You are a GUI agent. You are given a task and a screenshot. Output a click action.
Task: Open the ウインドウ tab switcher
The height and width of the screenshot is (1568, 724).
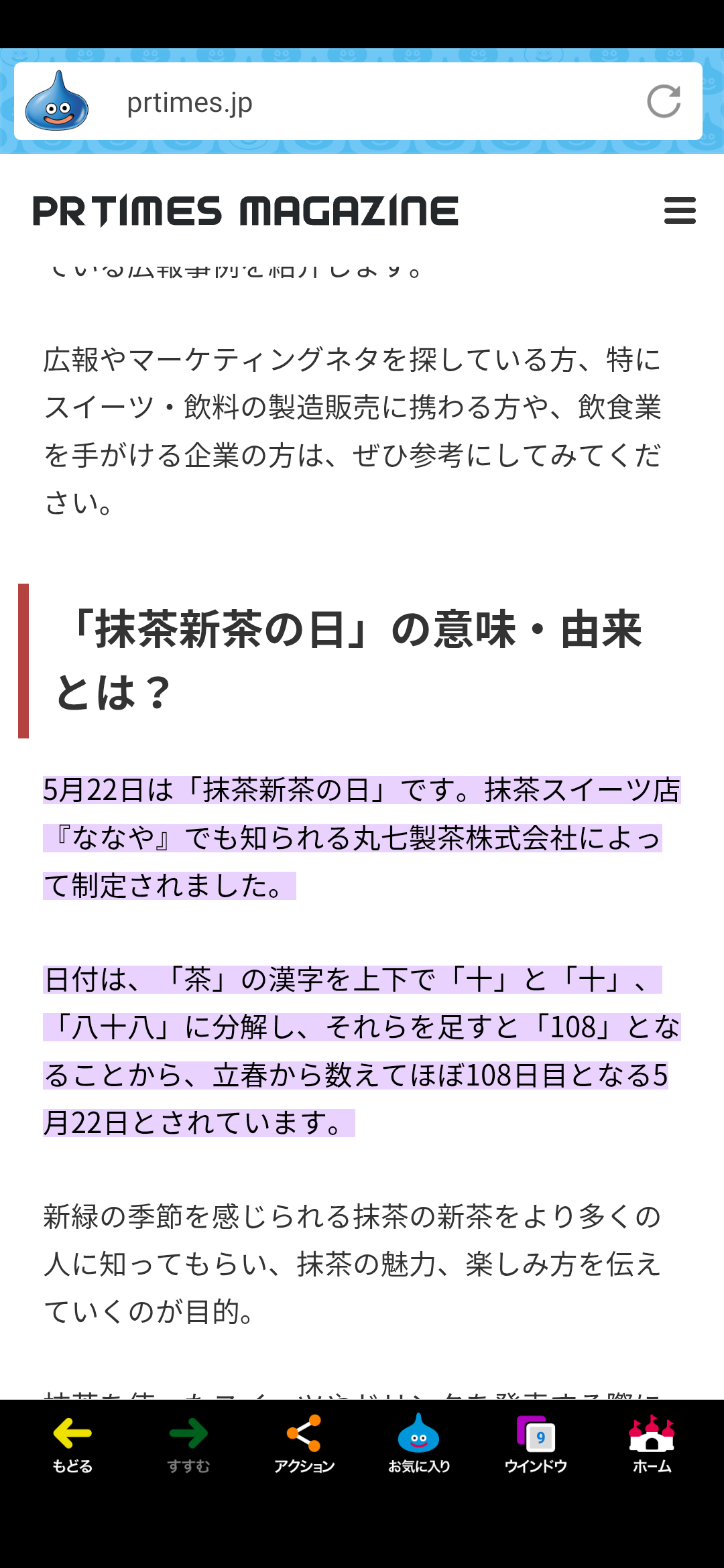point(536,1444)
